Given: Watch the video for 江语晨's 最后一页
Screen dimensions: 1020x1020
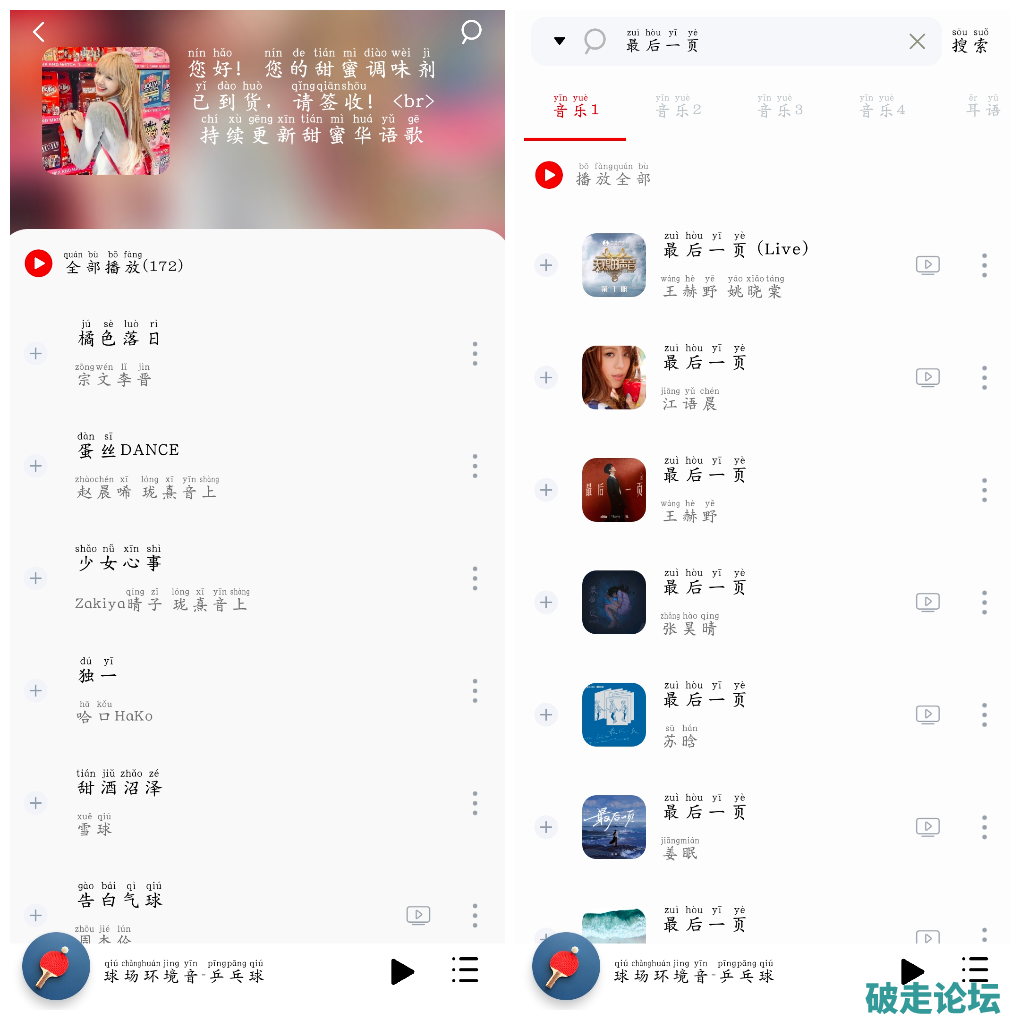Looking at the screenshot, I should (928, 378).
